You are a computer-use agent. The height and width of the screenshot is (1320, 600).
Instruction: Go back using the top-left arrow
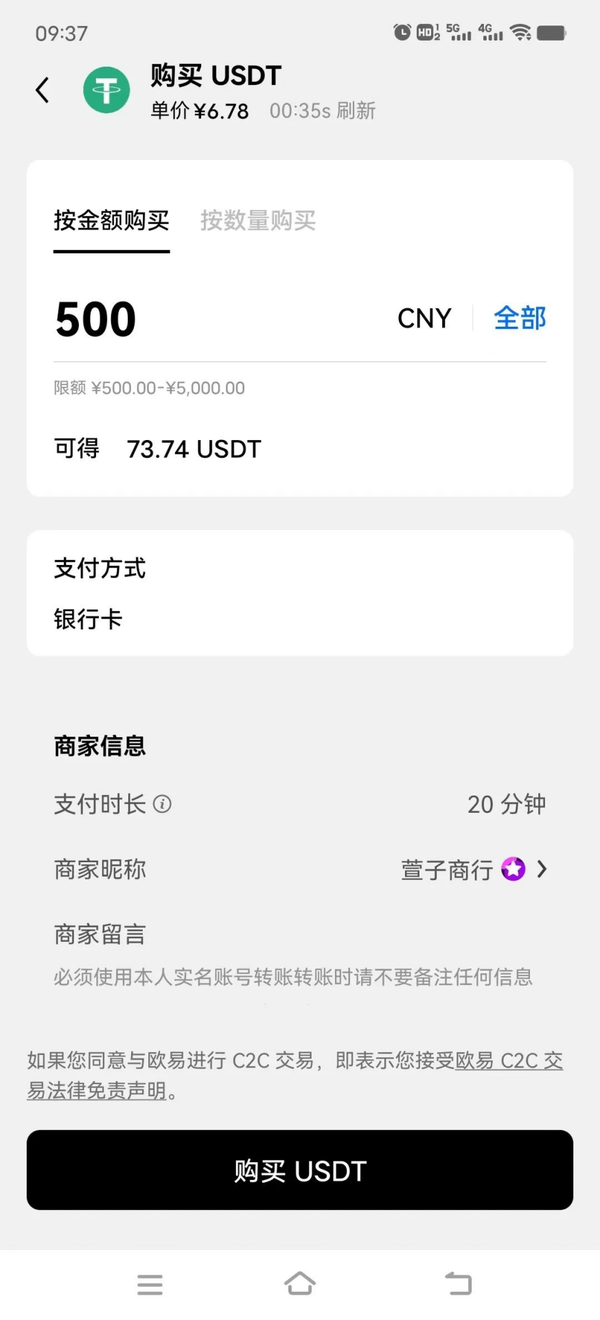[x=42, y=90]
